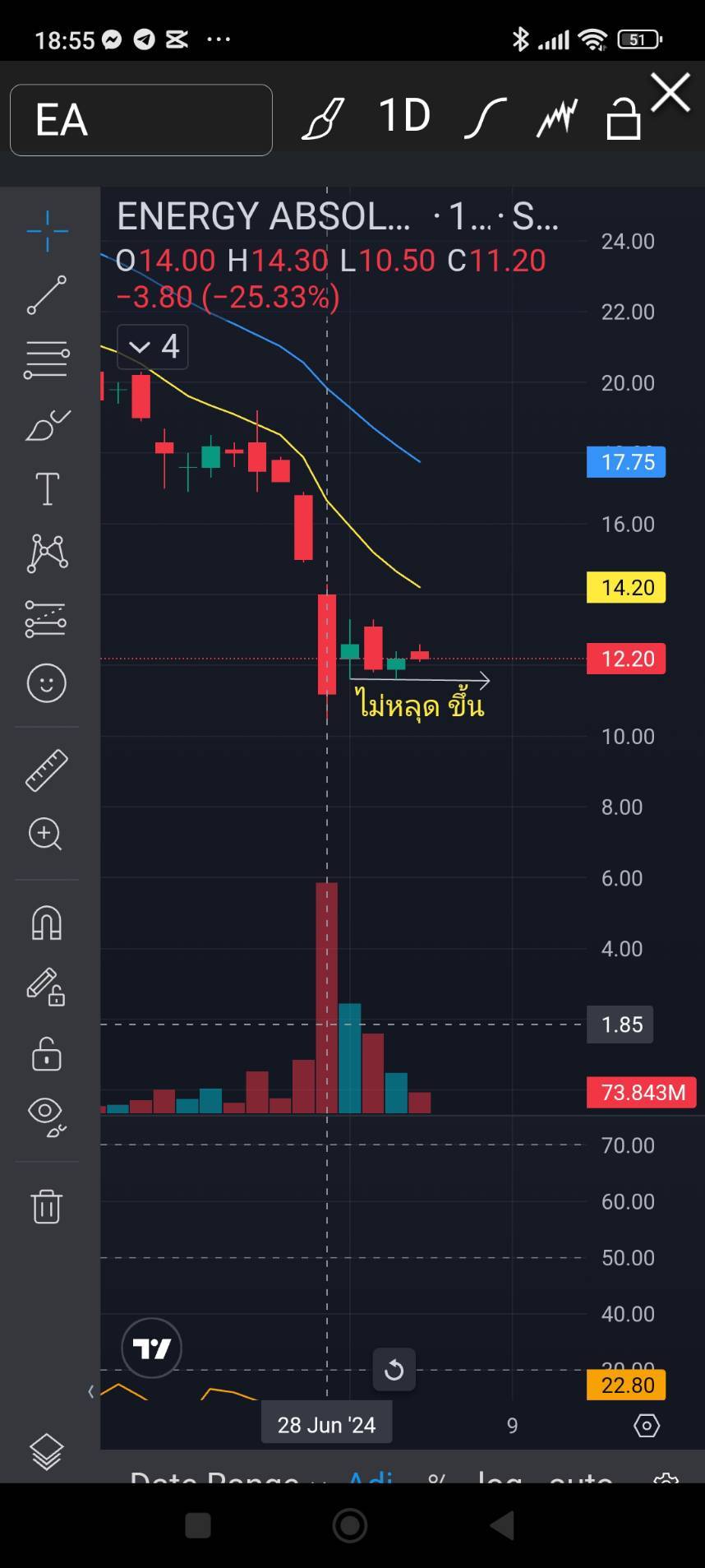Tap the zoom in magnifier tool
The width and height of the screenshot is (705, 1568).
pos(45,835)
